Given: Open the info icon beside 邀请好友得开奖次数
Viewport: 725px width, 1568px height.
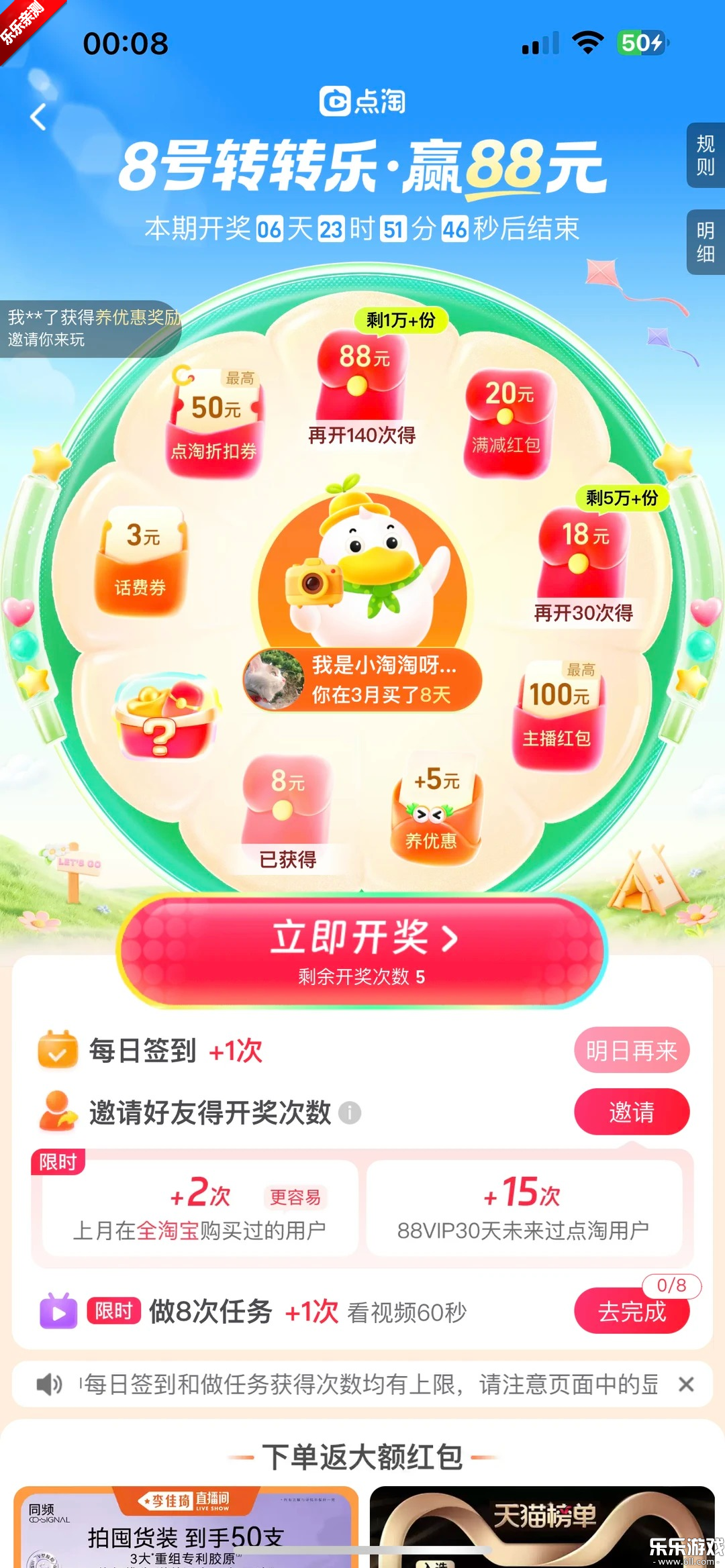Looking at the screenshot, I should [x=350, y=1112].
